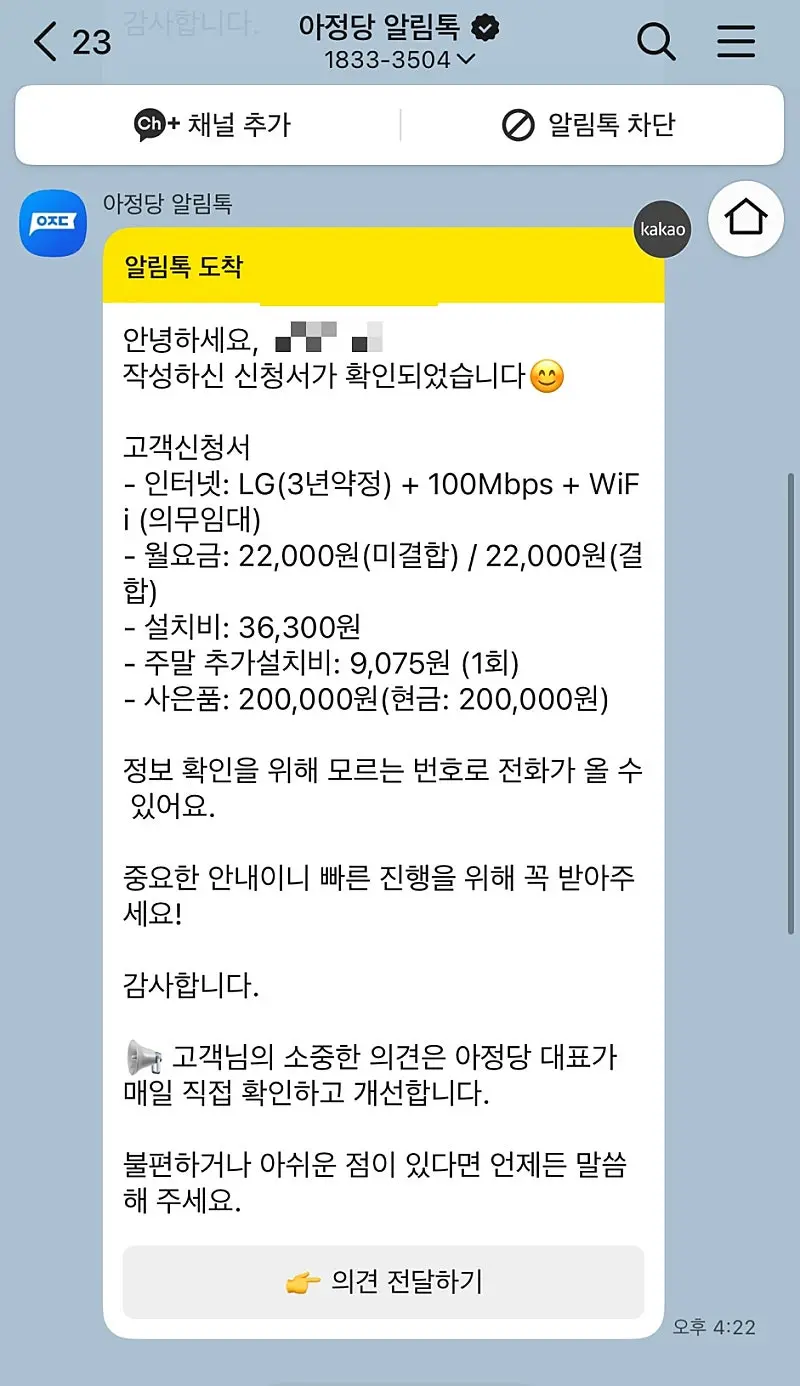Search within this chat
The image size is (800, 1386).
click(x=657, y=42)
